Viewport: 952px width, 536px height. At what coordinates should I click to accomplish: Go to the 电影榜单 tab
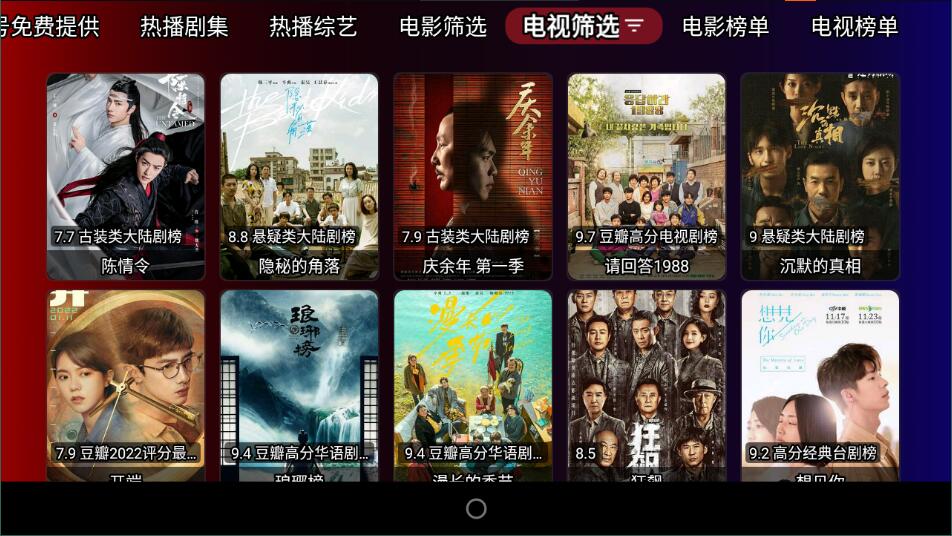(x=725, y=27)
